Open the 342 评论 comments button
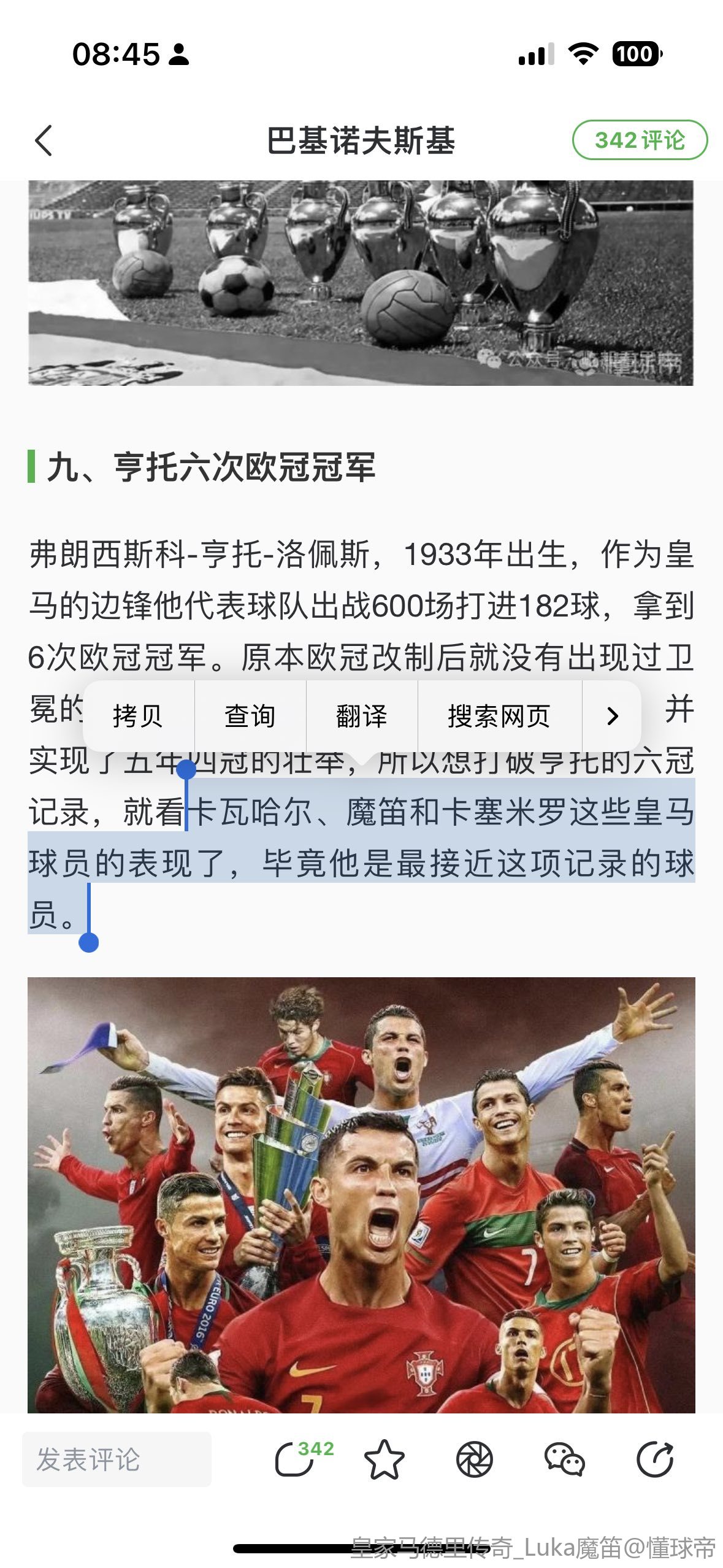 tap(639, 140)
